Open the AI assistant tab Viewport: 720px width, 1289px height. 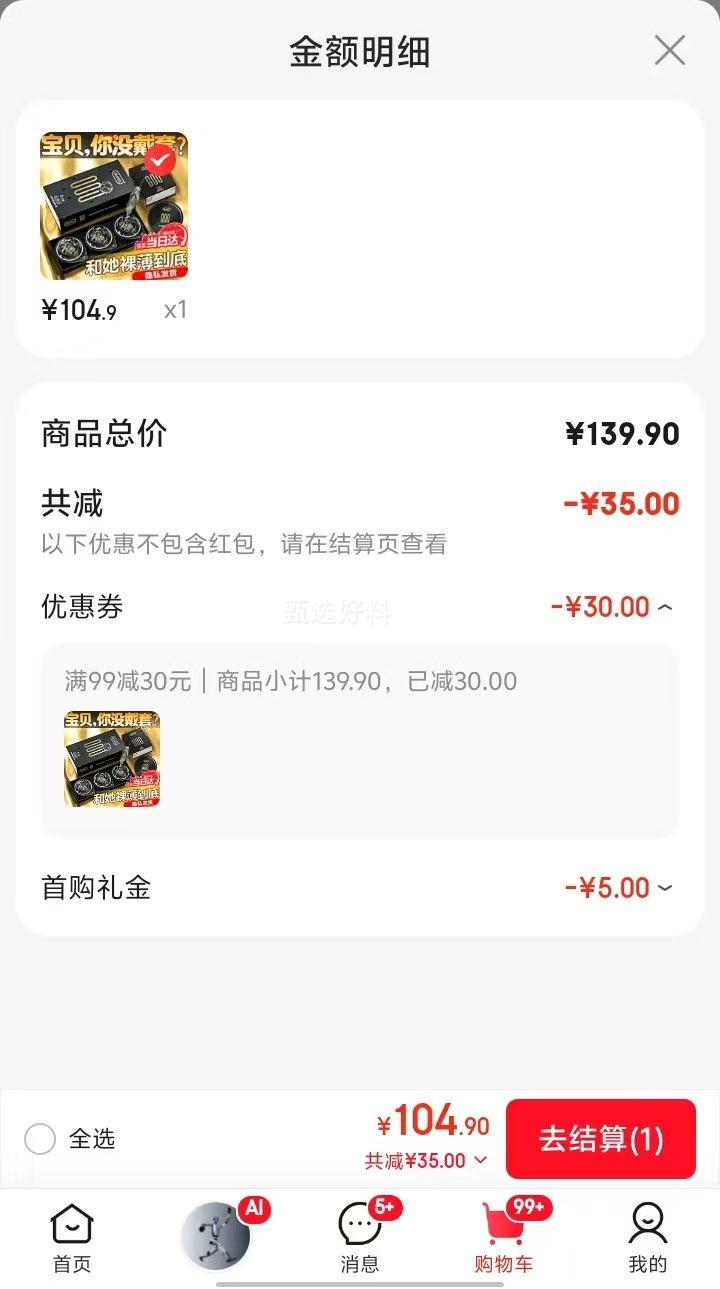coord(216,1236)
